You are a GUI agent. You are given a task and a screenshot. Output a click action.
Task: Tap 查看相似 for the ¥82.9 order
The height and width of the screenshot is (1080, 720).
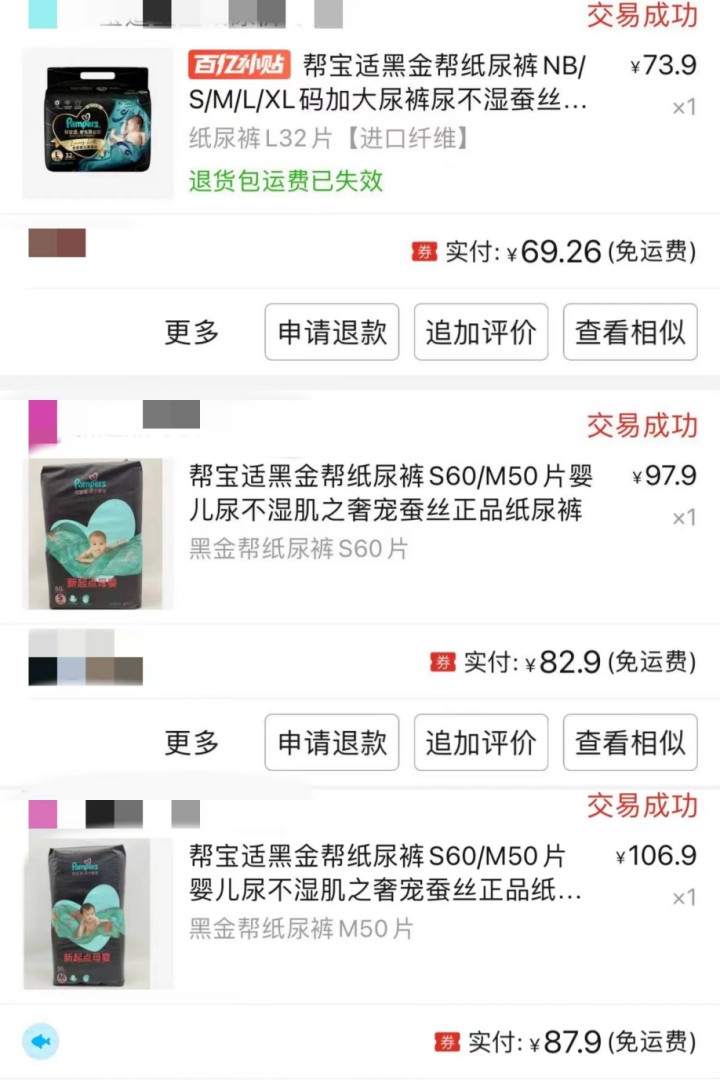630,743
